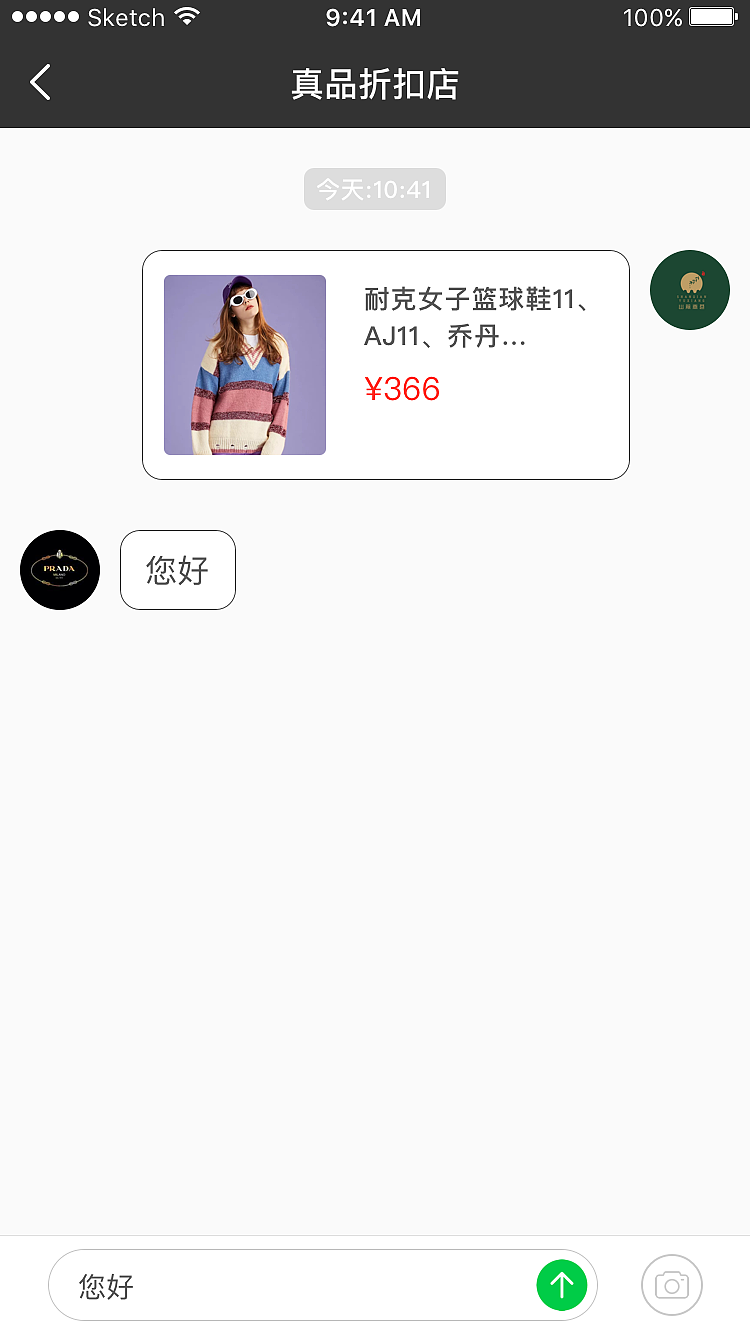Tap the green send arrow button
The width and height of the screenshot is (750, 1334).
561,1284
